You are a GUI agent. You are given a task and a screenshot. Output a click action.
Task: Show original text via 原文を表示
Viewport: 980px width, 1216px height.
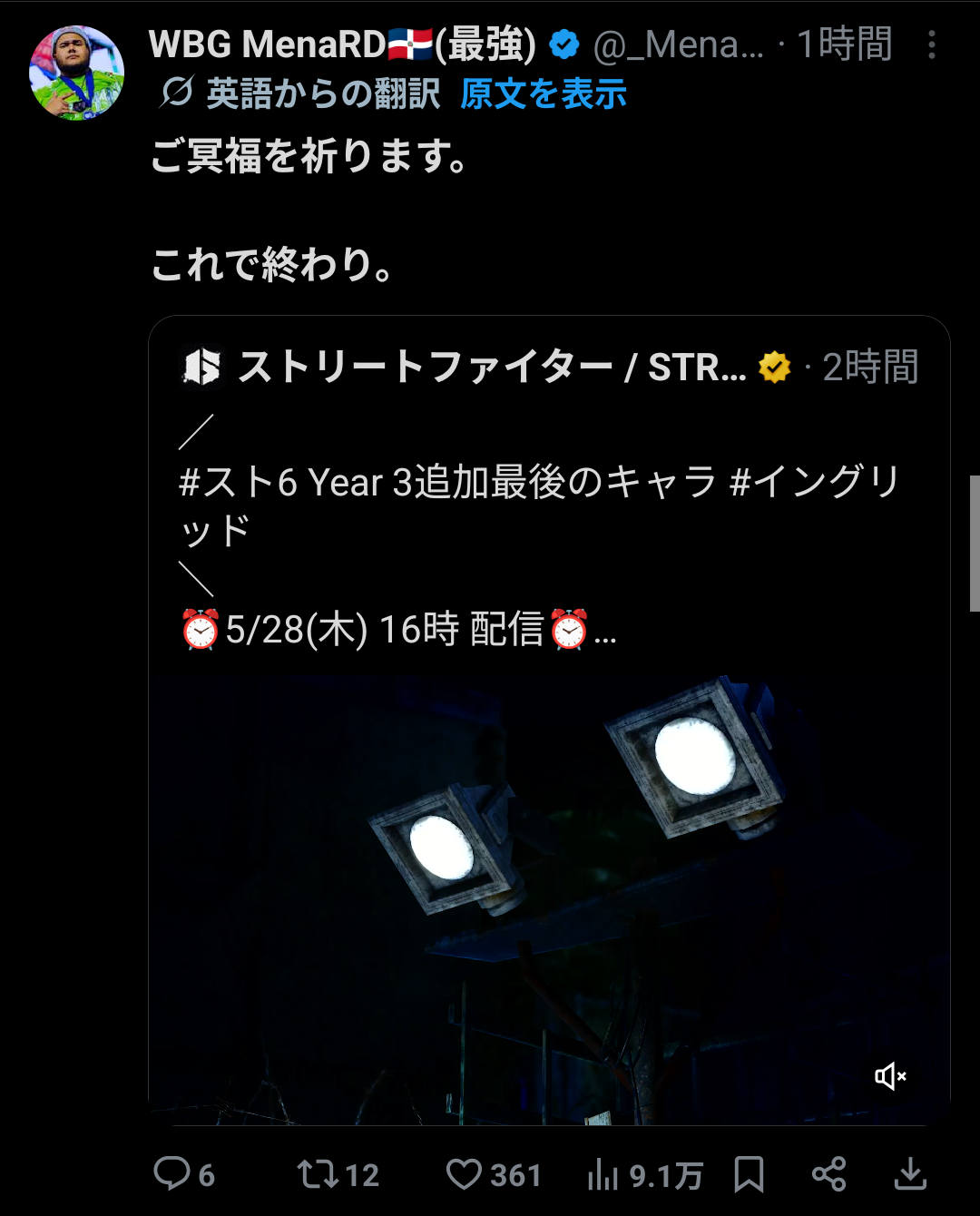pyautogui.click(x=544, y=93)
